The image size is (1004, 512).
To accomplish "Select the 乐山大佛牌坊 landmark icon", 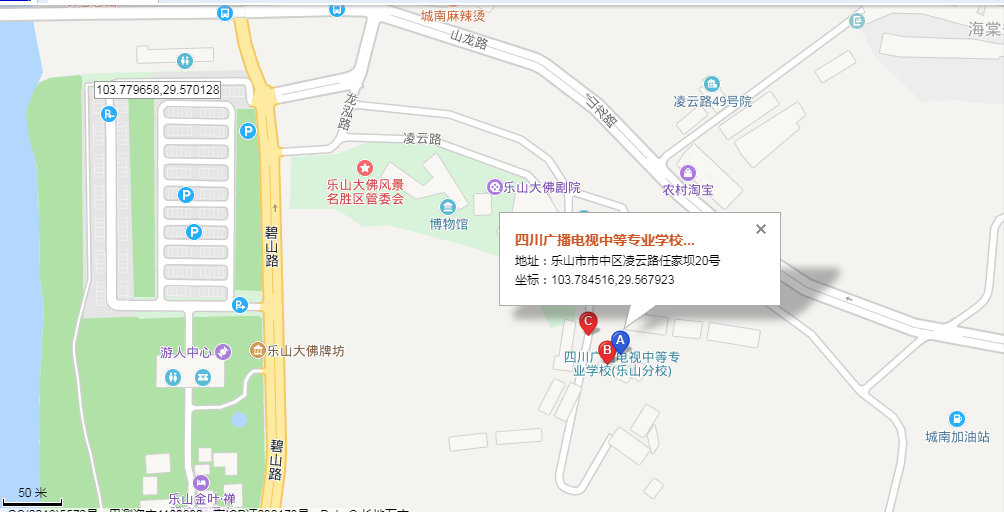I will point(257,350).
